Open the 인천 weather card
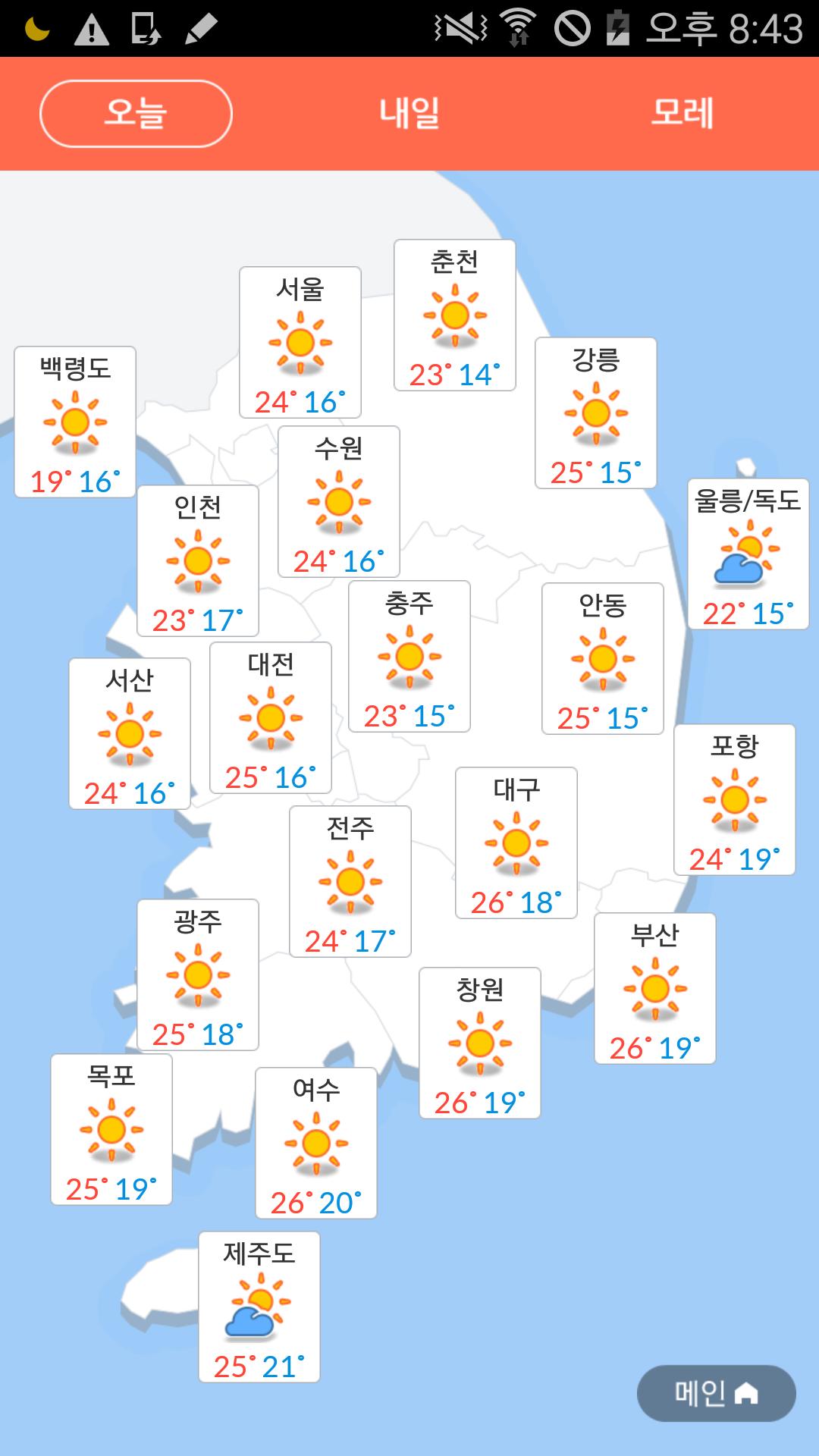Viewport: 819px width, 1456px height. pyautogui.click(x=198, y=560)
